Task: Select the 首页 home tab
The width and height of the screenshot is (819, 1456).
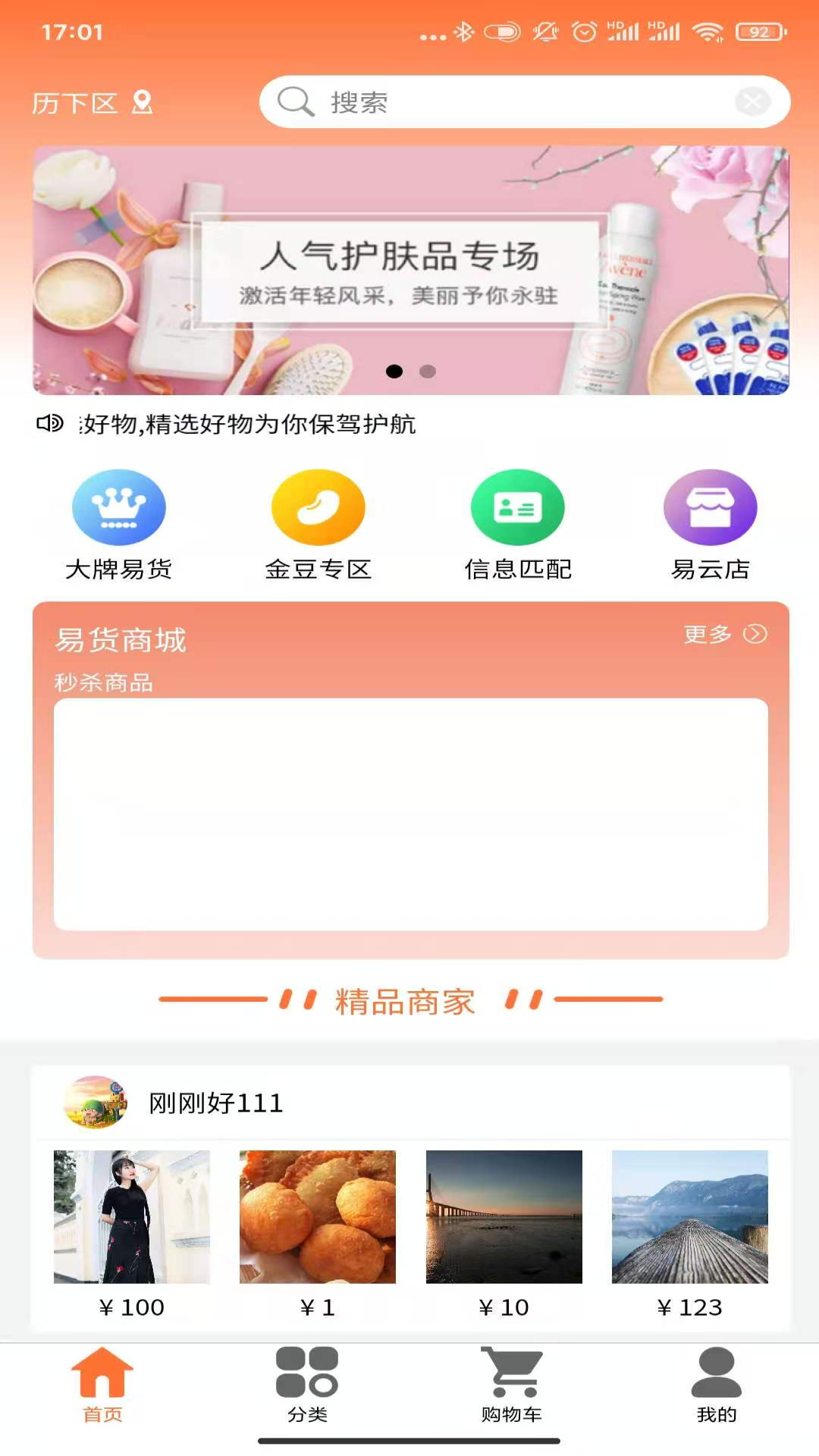Action: point(102,1385)
